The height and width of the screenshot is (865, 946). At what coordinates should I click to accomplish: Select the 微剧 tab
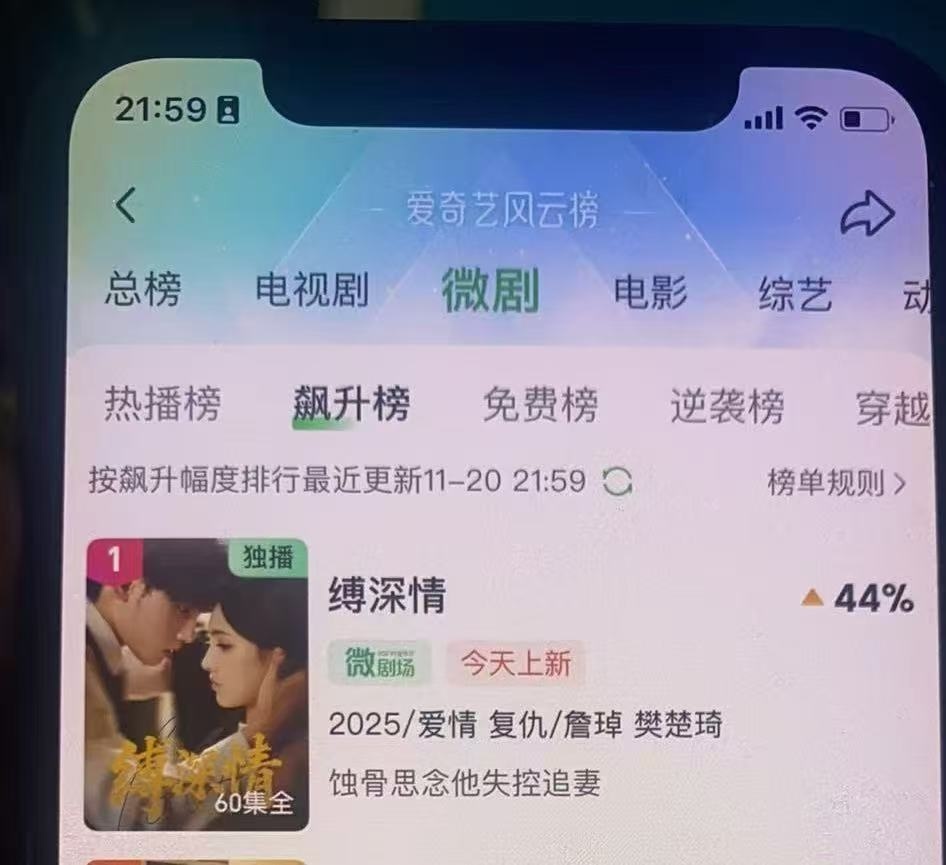[x=490, y=291]
